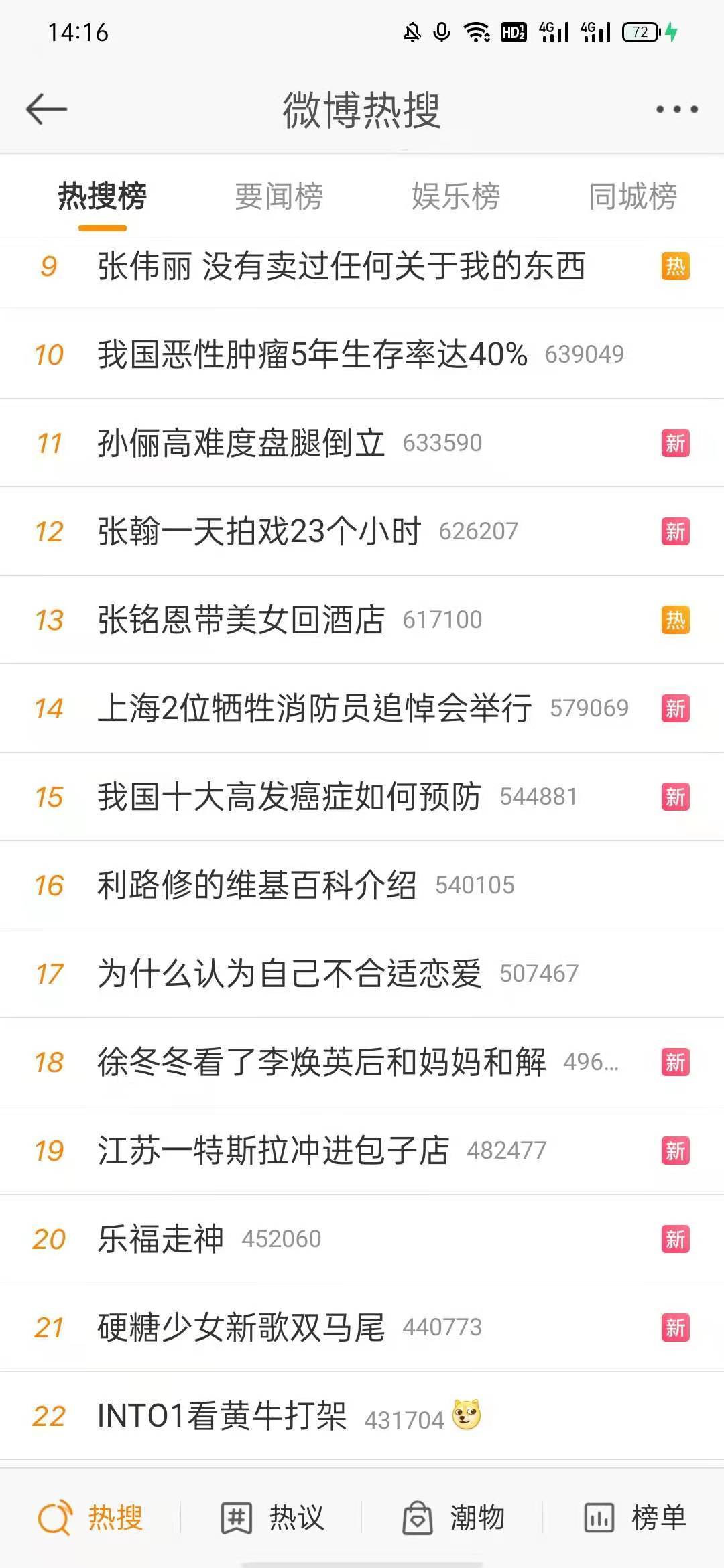The width and height of the screenshot is (724, 1568).
Task: Switch to the 娱乐榜 tab
Action: coord(456,196)
